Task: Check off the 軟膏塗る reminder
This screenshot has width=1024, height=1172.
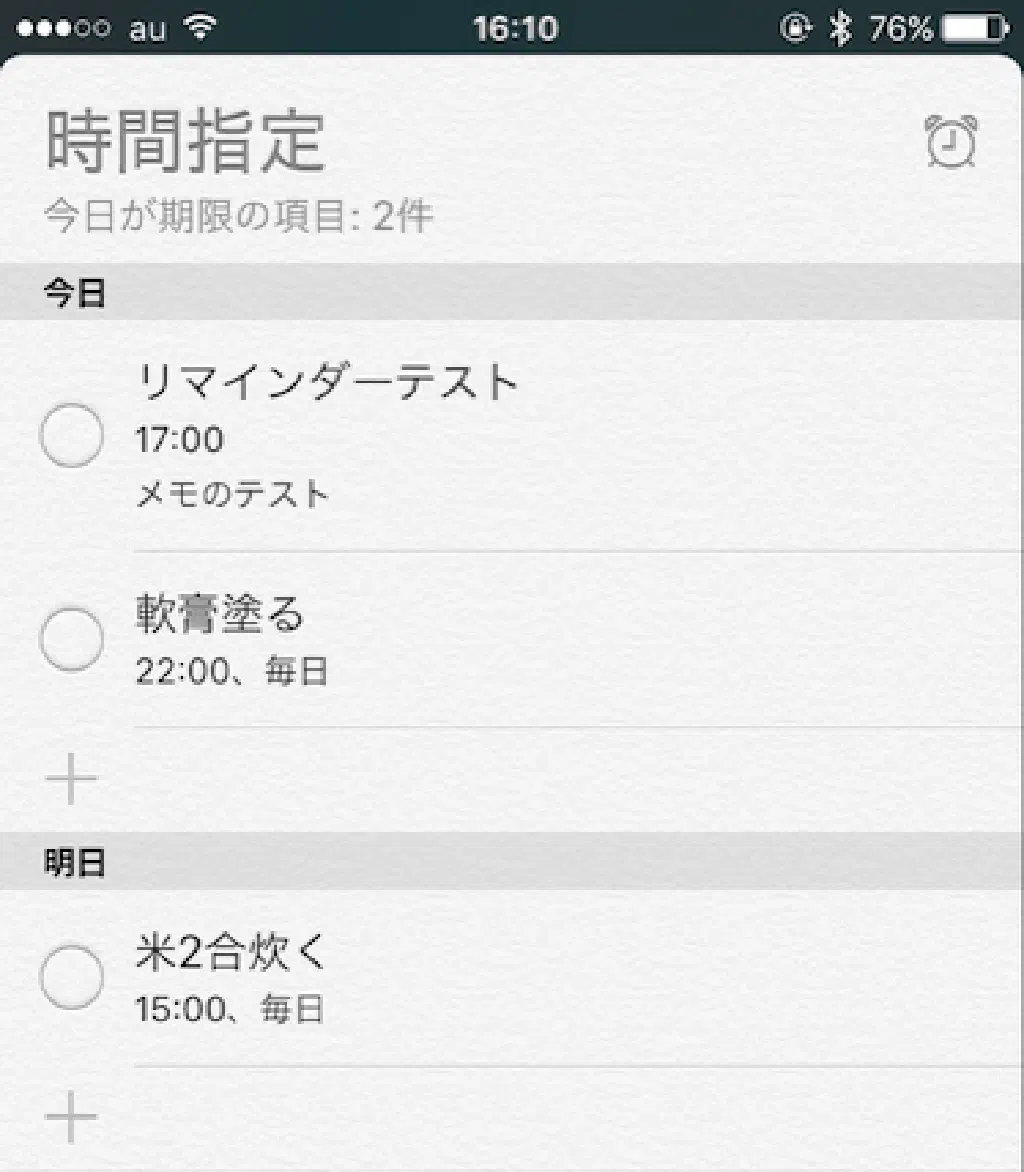Action: click(71, 639)
